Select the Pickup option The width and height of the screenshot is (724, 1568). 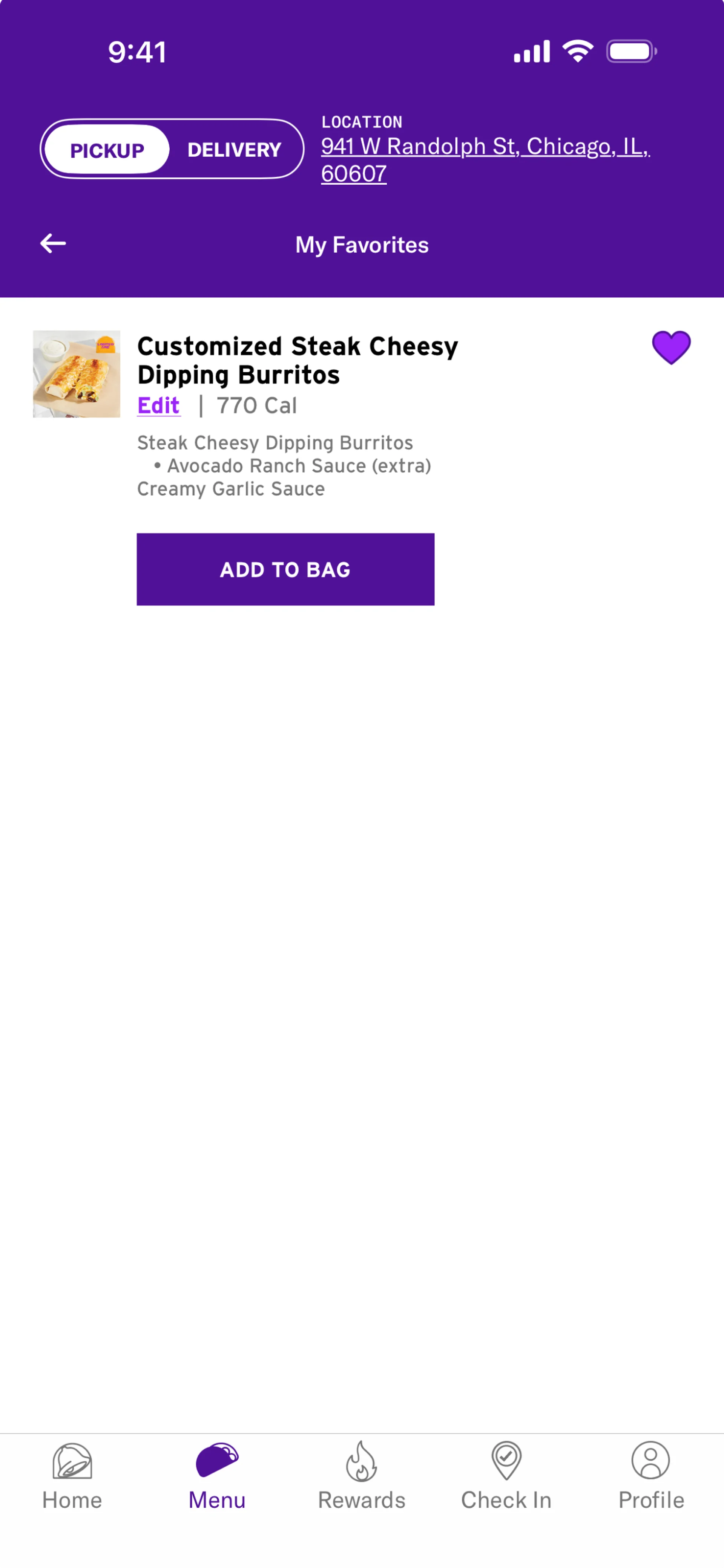coord(107,150)
